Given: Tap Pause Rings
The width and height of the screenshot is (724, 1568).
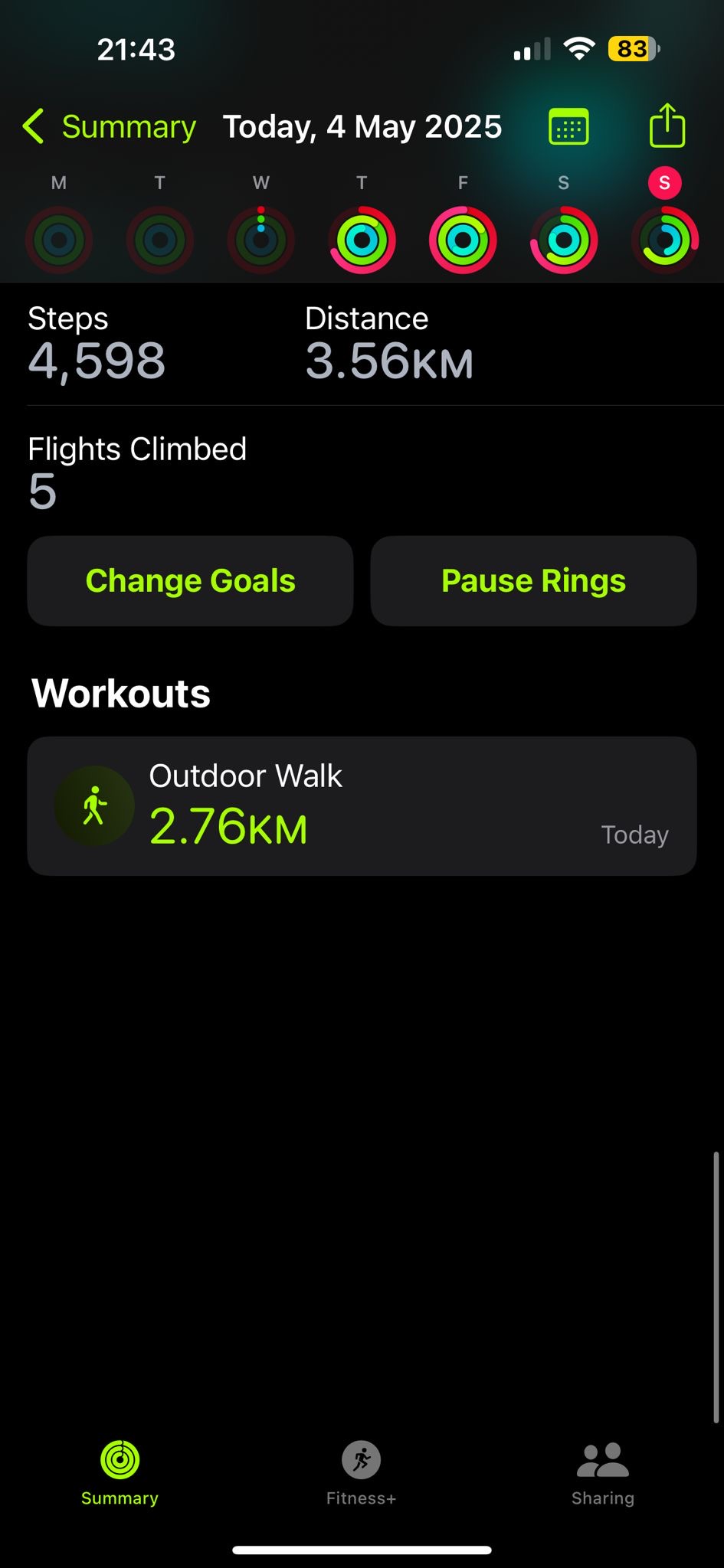Looking at the screenshot, I should pyautogui.click(x=533, y=581).
